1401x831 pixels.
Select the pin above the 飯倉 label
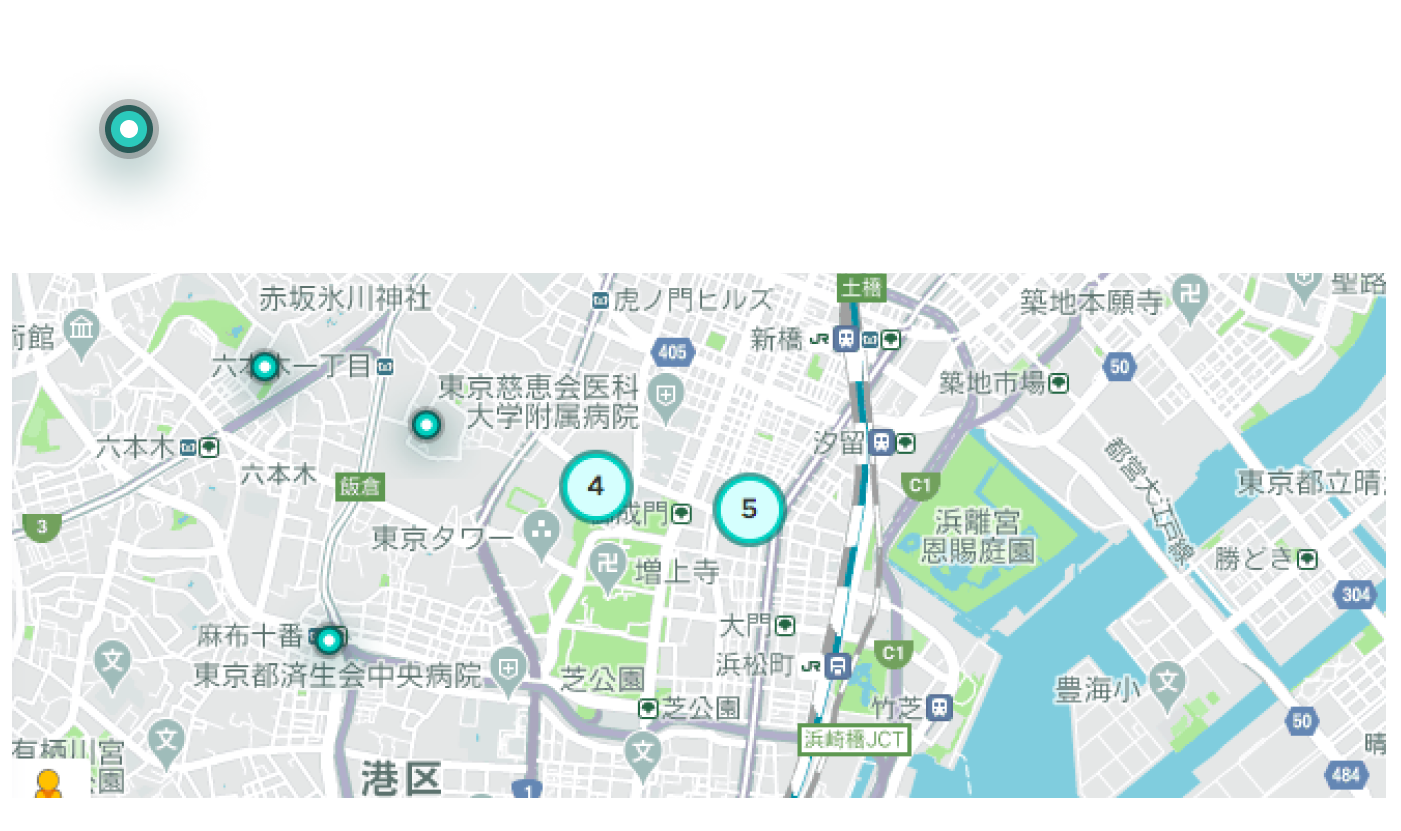coord(427,425)
